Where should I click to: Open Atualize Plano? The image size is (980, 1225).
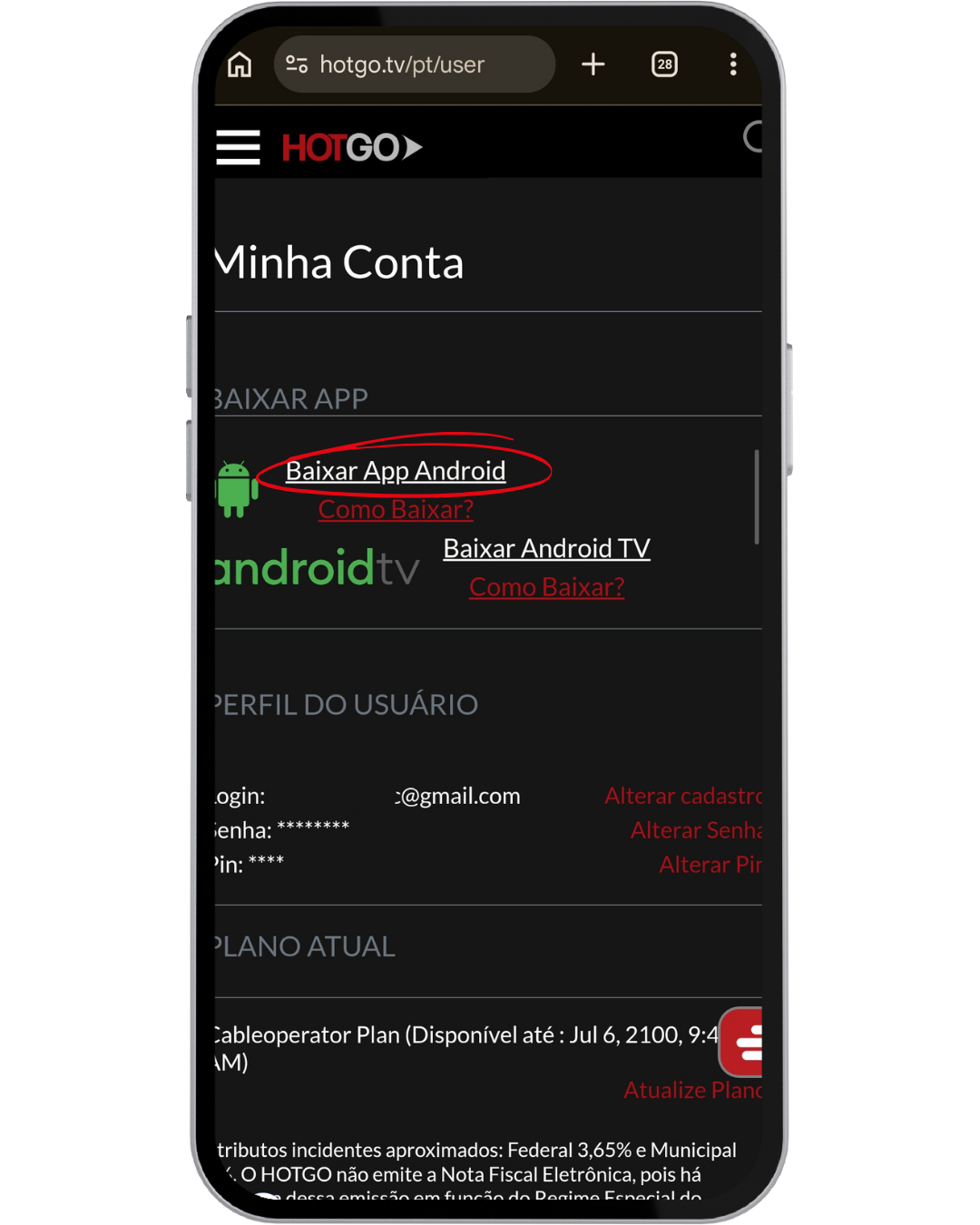coord(692,1090)
